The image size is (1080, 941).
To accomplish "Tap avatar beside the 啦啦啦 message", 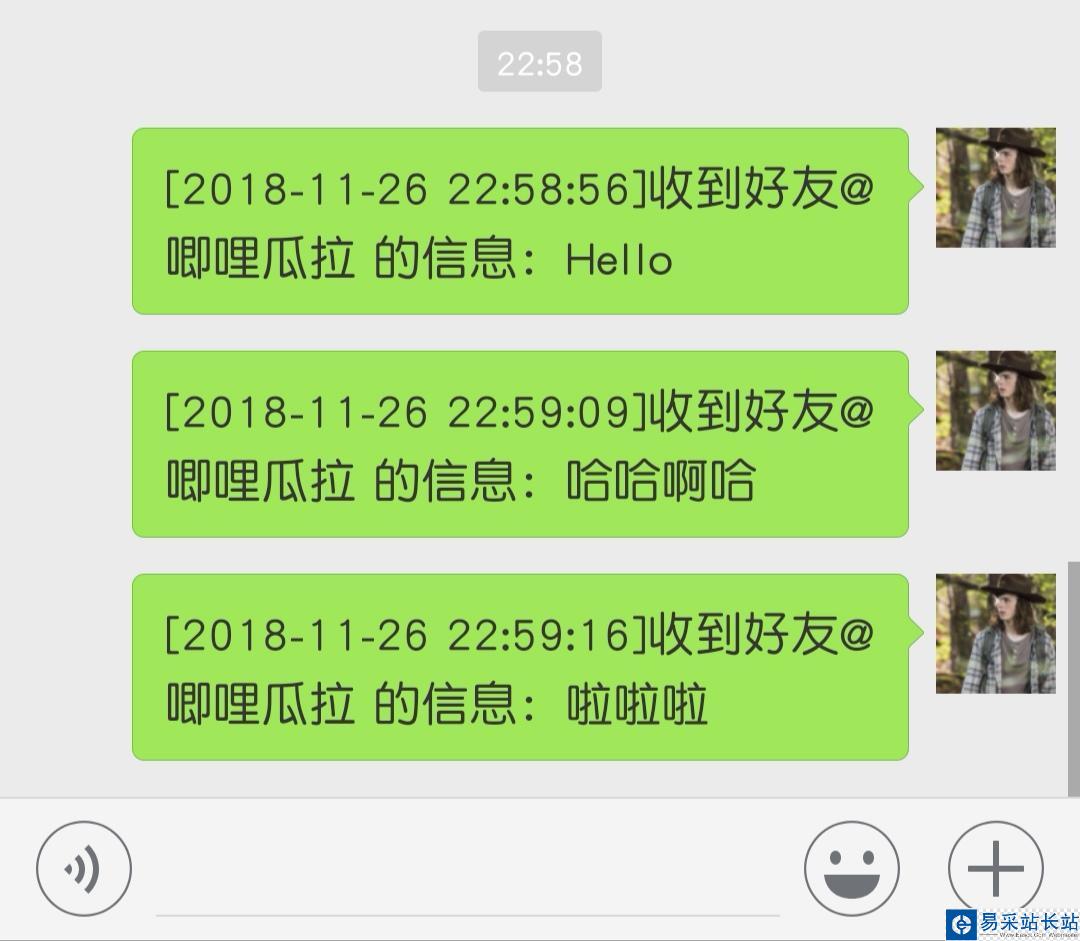I will pos(995,634).
